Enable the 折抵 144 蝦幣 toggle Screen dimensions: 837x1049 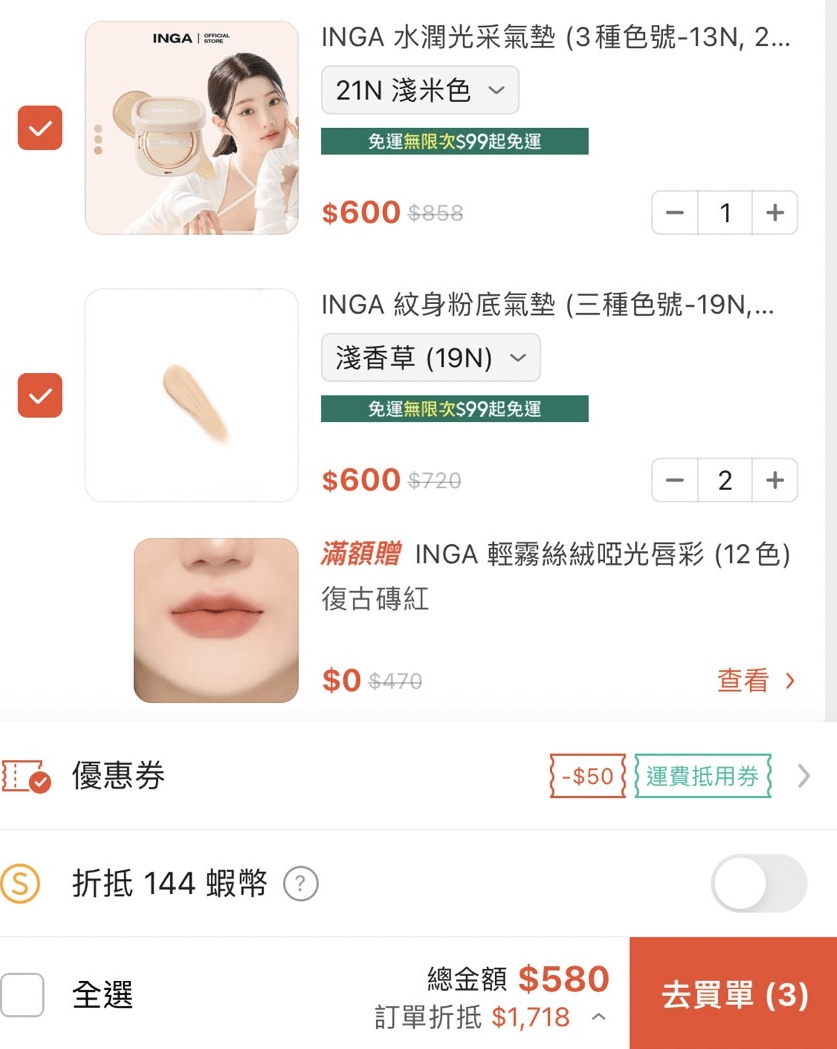[759, 884]
